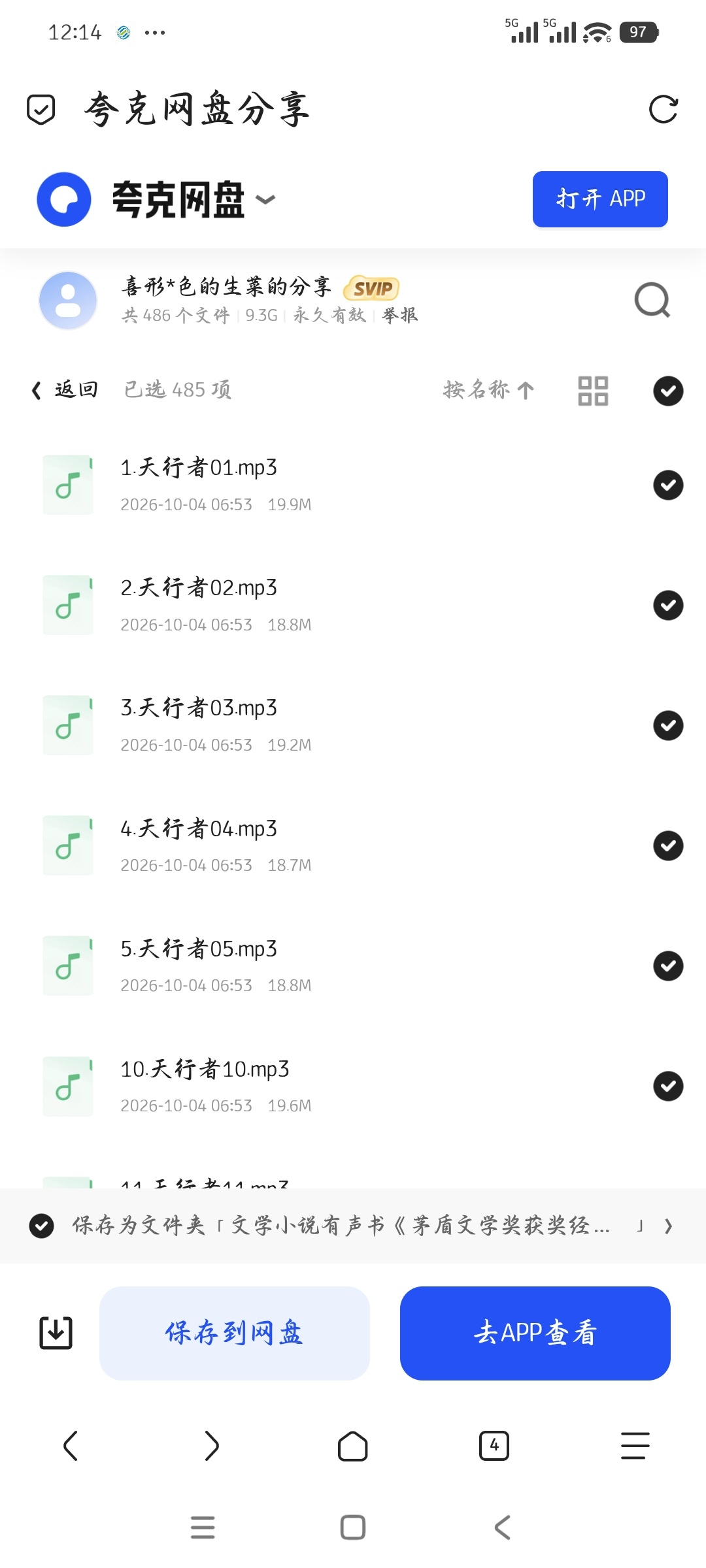This screenshot has height=1568, width=706.
Task: Open the 保存为文件夹 option row
Action: coord(353,1226)
